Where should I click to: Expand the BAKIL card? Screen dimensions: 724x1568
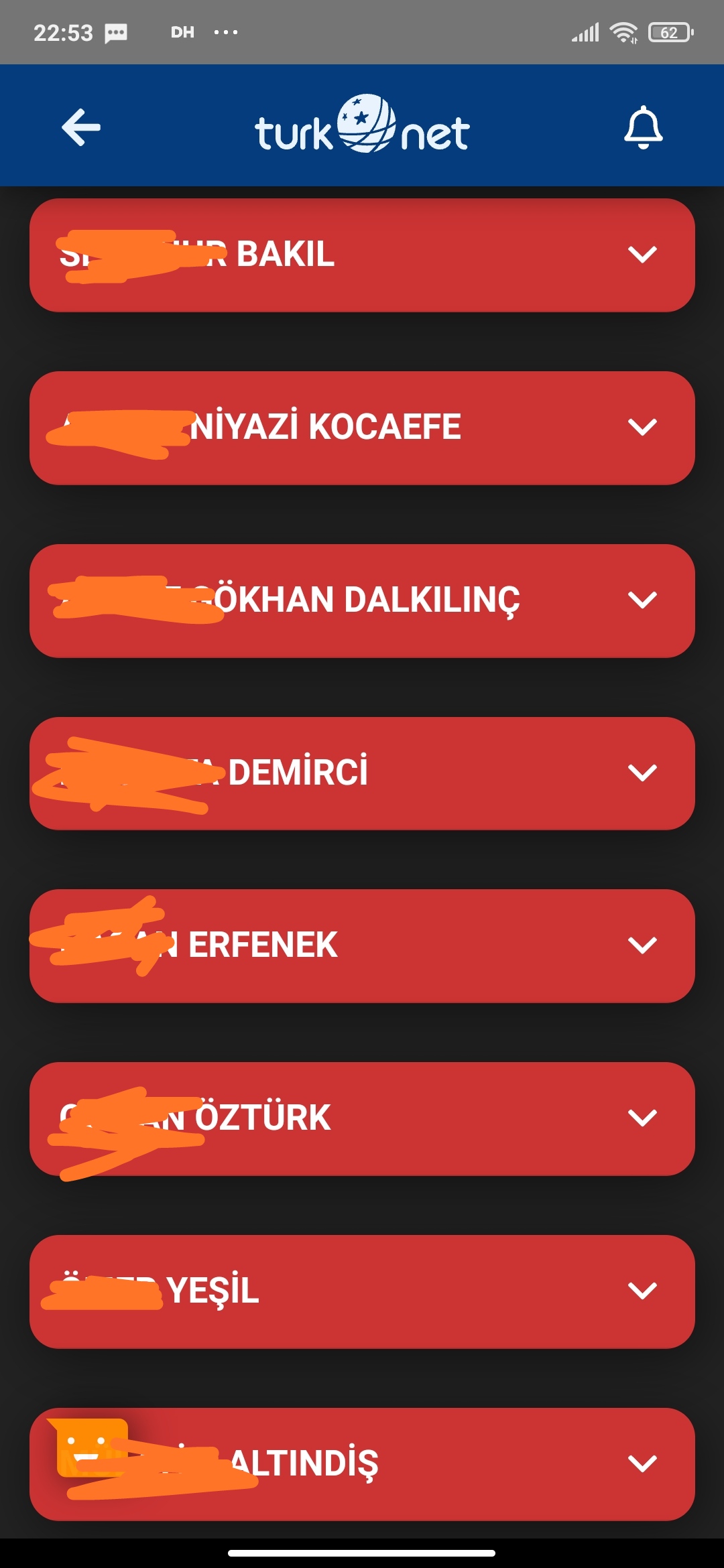coord(362,255)
